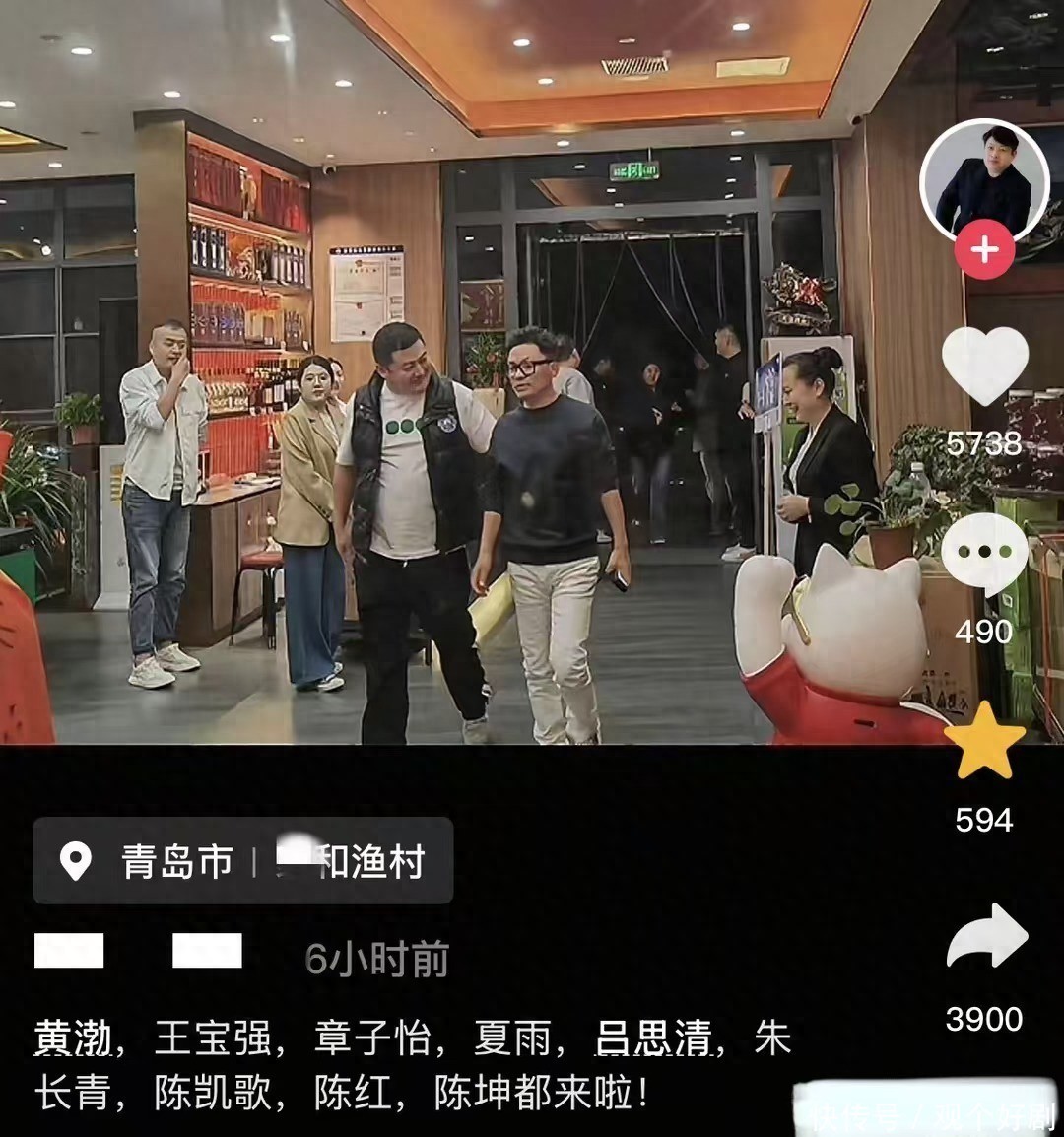This screenshot has height=1137, width=1064.
Task: Follow the creator with the plus button
Action: pos(984,249)
